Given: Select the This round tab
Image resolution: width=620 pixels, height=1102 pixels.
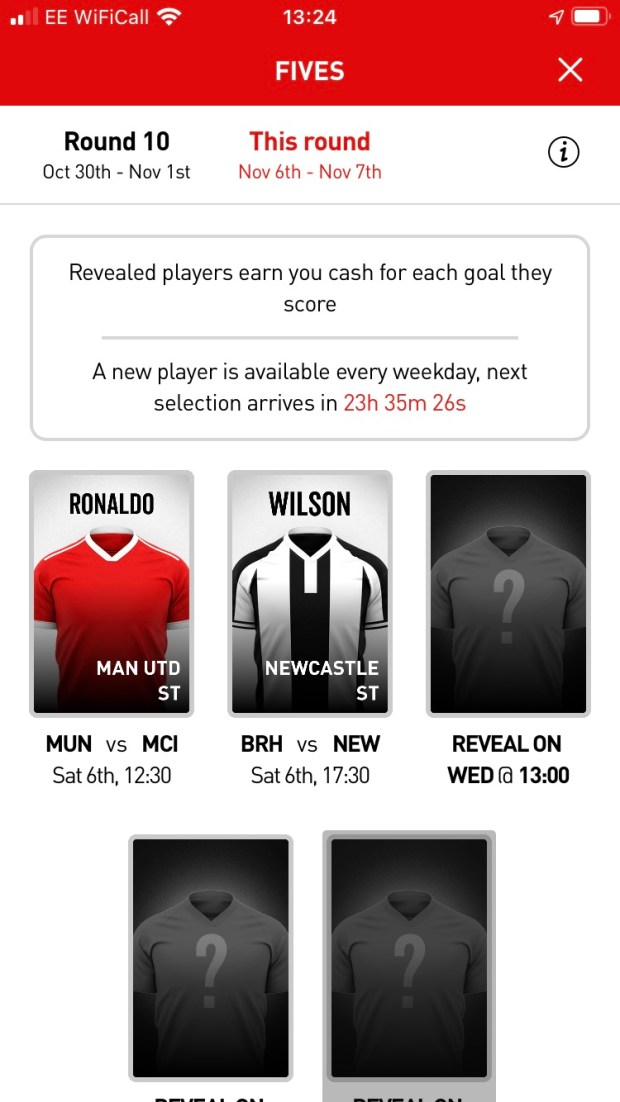Looking at the screenshot, I should (310, 155).
